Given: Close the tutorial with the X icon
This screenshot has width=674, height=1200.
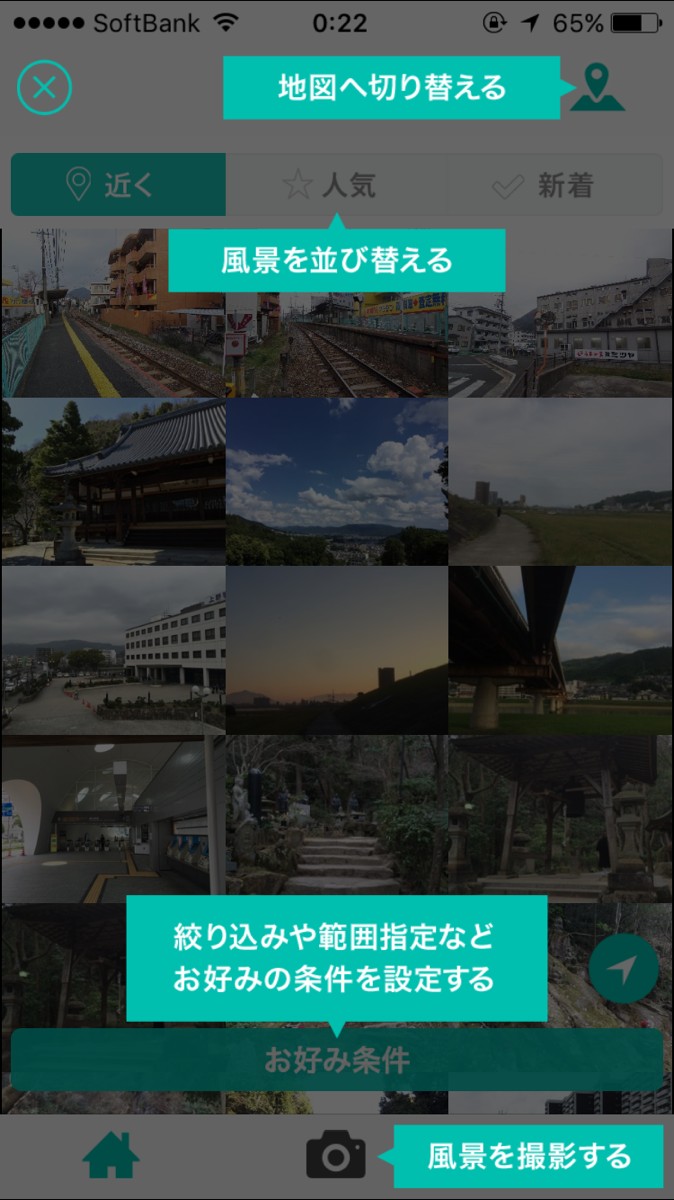Looking at the screenshot, I should click(44, 87).
